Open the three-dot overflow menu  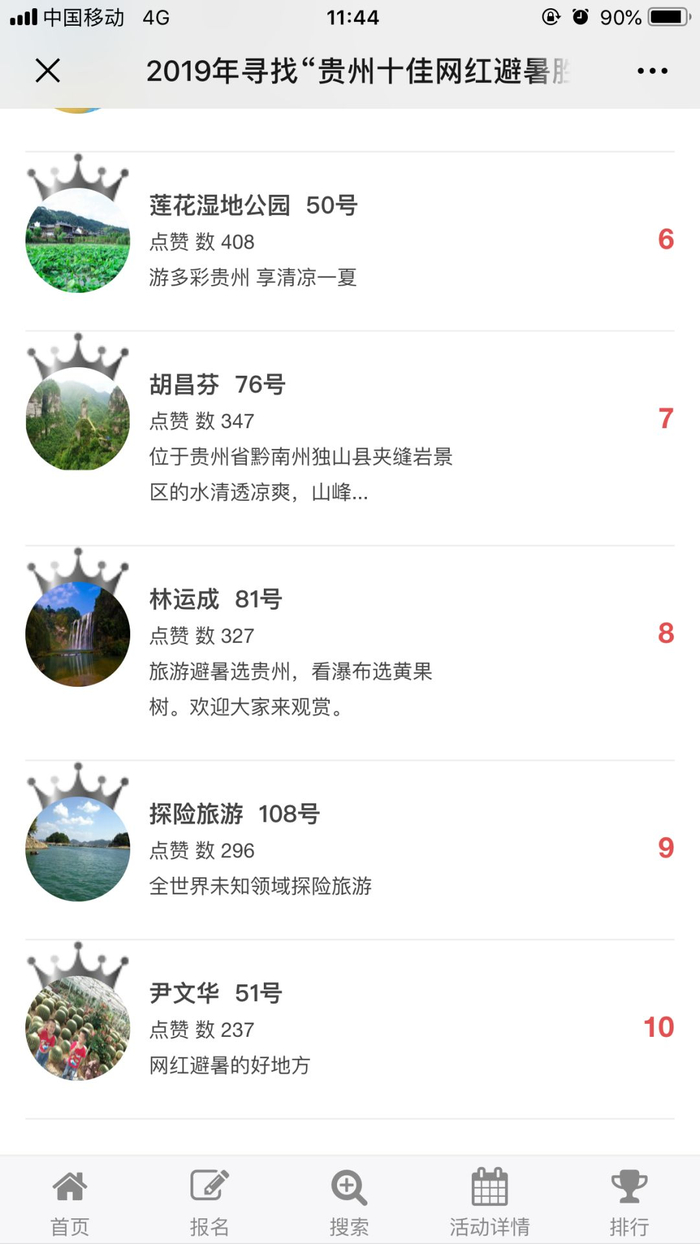coord(652,70)
